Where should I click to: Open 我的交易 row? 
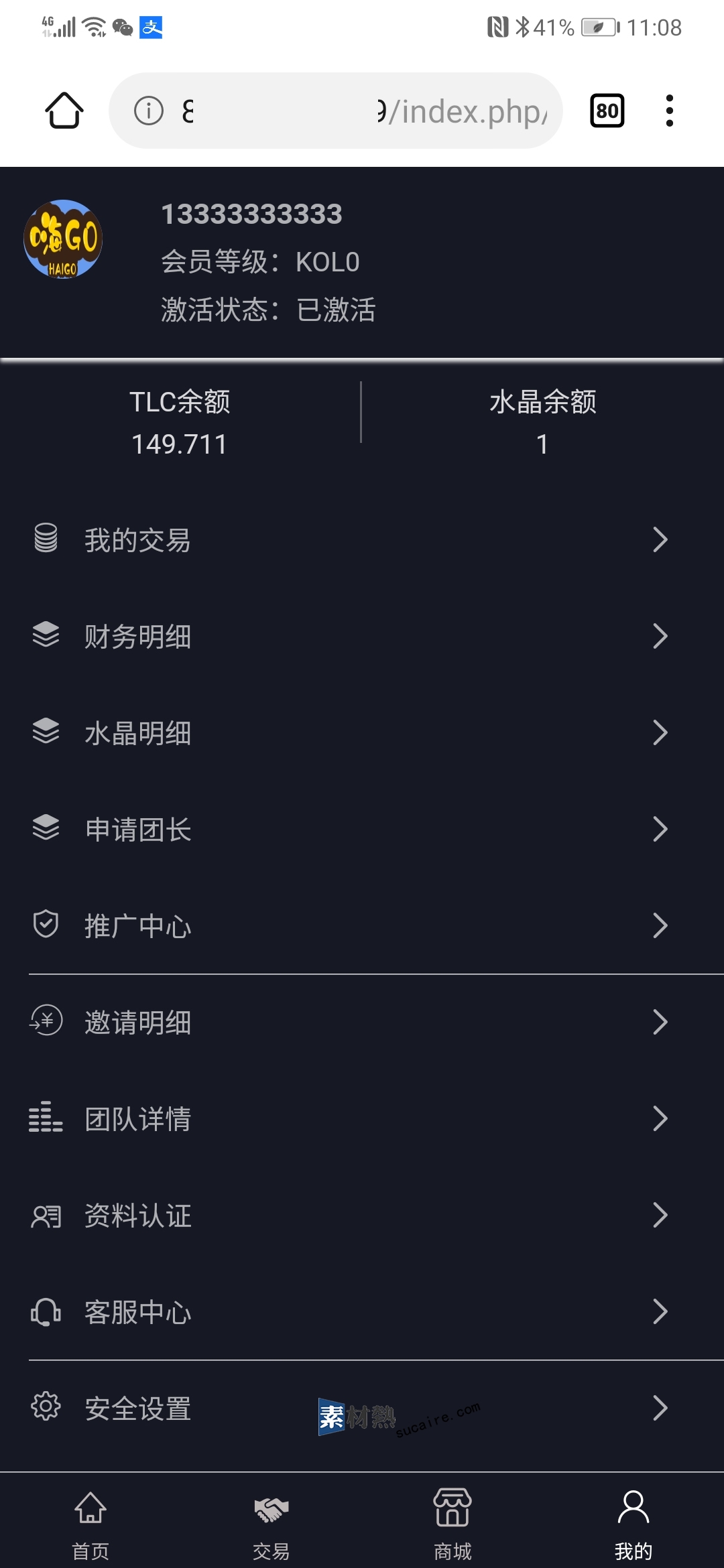tap(362, 539)
